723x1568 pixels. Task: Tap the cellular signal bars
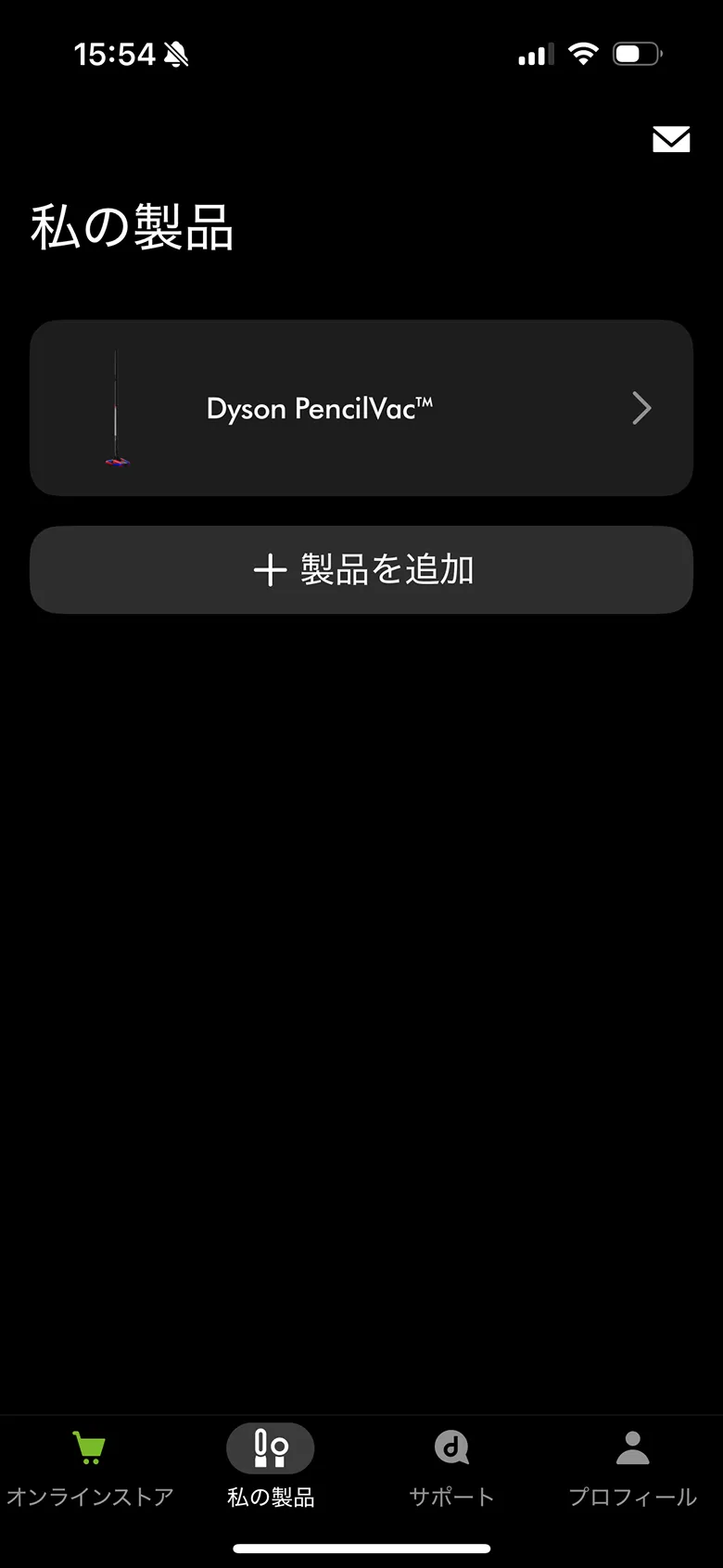(x=532, y=54)
